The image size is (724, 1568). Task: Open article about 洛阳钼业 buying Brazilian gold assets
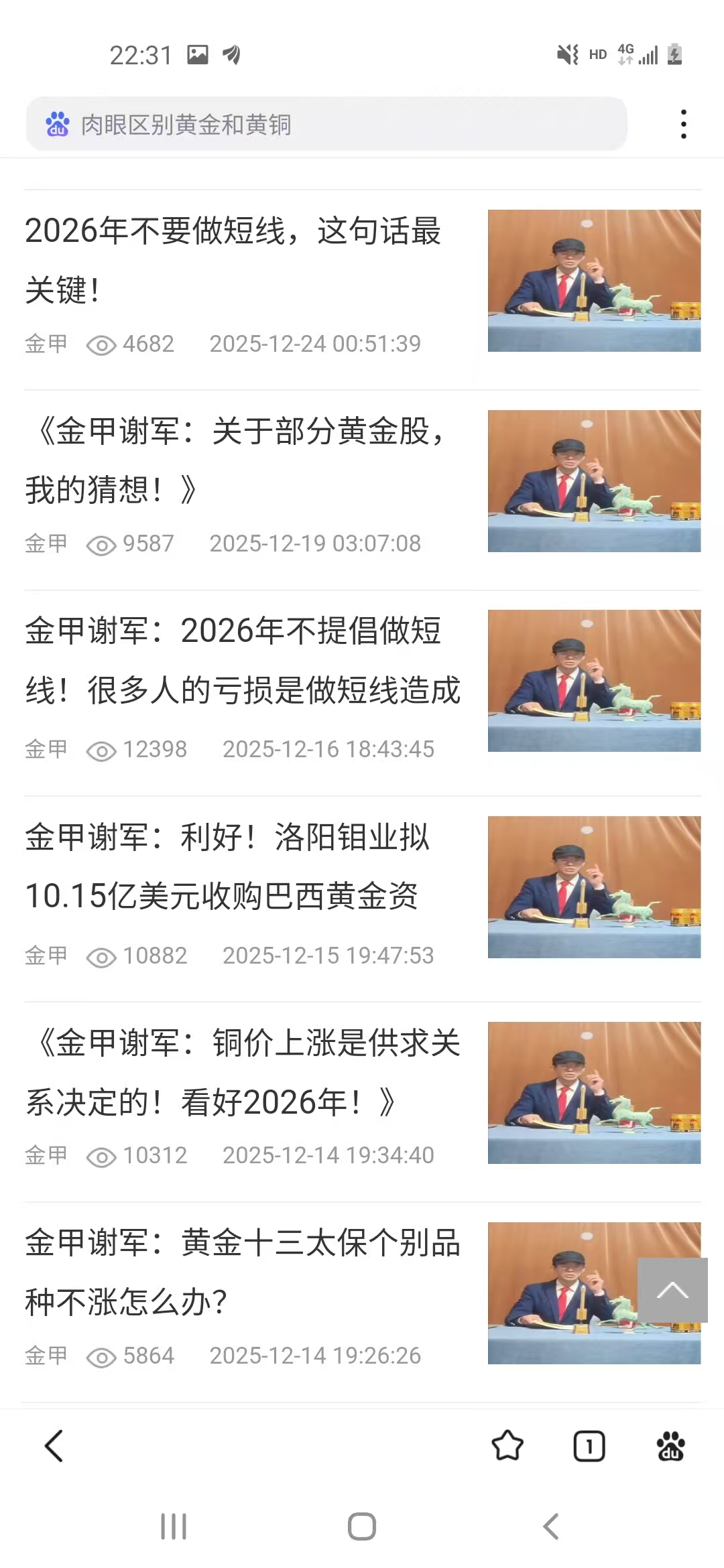pos(227,866)
